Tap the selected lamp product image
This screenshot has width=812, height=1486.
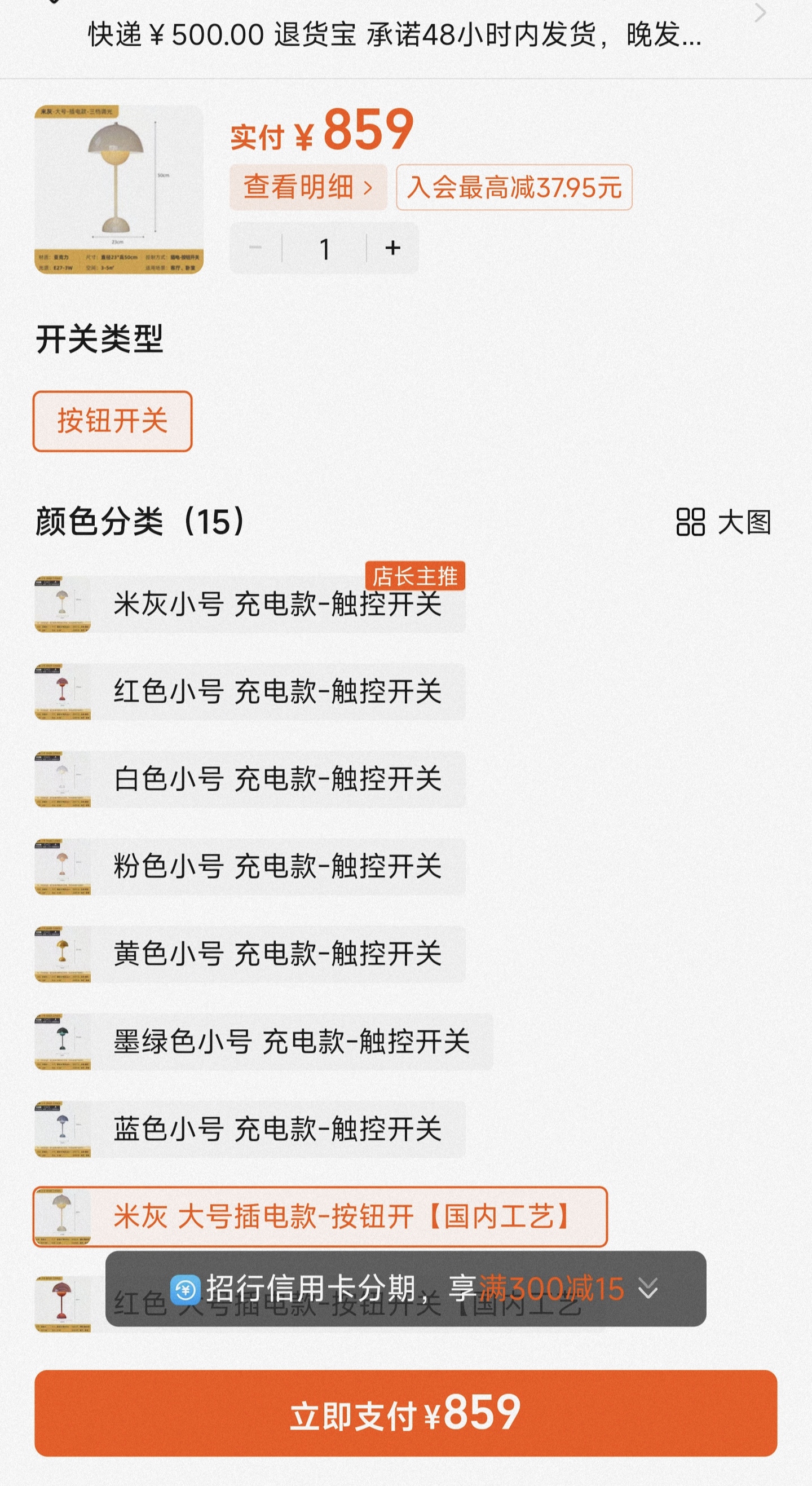[119, 189]
